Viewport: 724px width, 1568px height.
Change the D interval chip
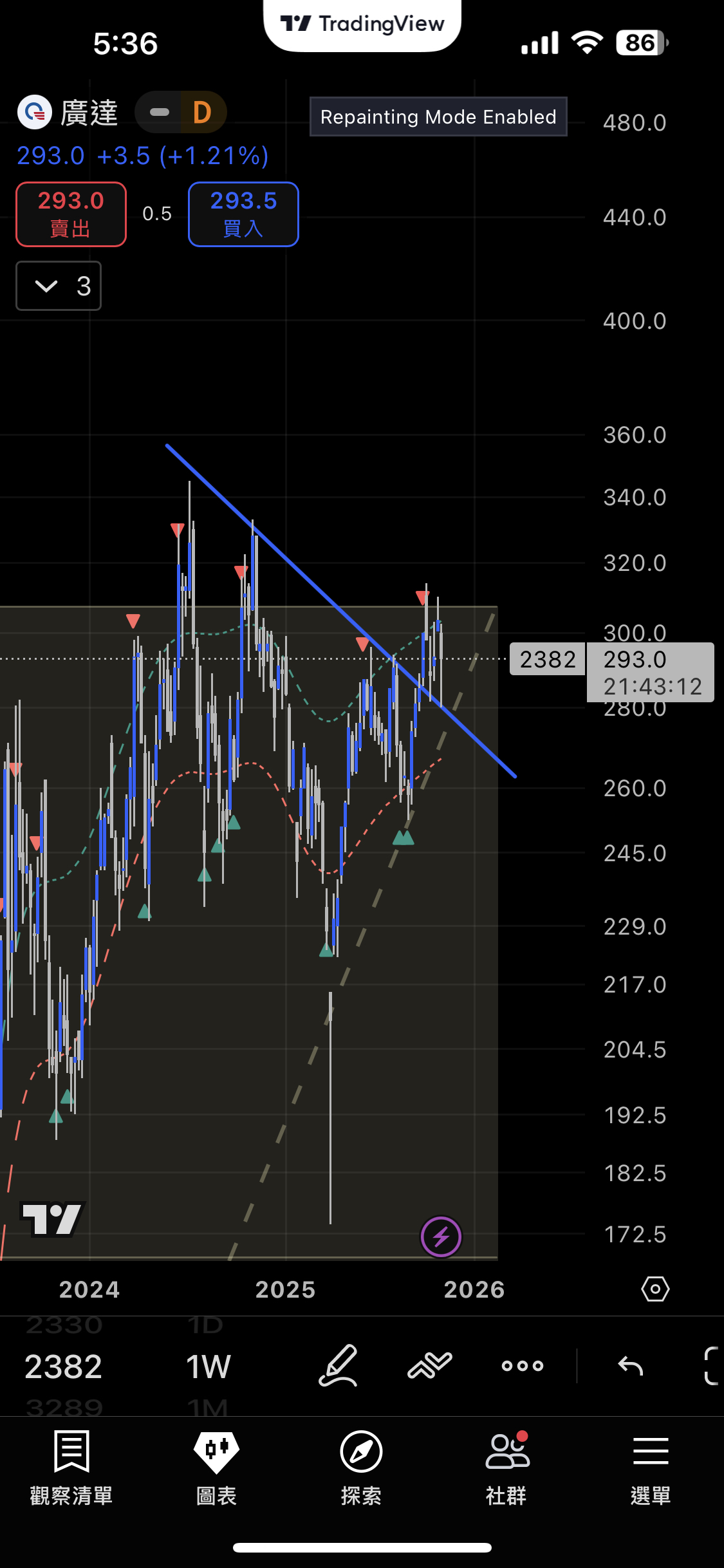click(202, 113)
